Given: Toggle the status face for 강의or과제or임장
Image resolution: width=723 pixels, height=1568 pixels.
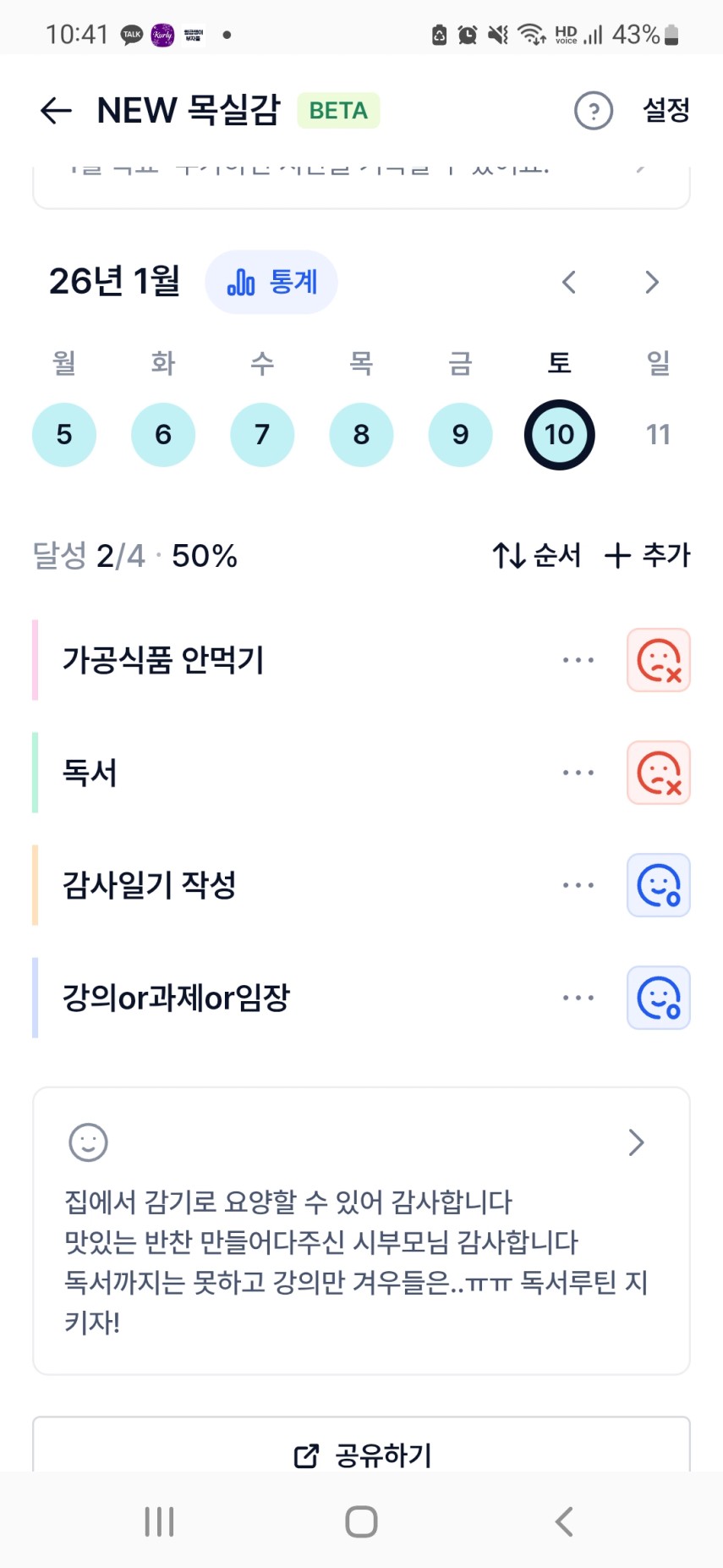Looking at the screenshot, I should pos(659,998).
